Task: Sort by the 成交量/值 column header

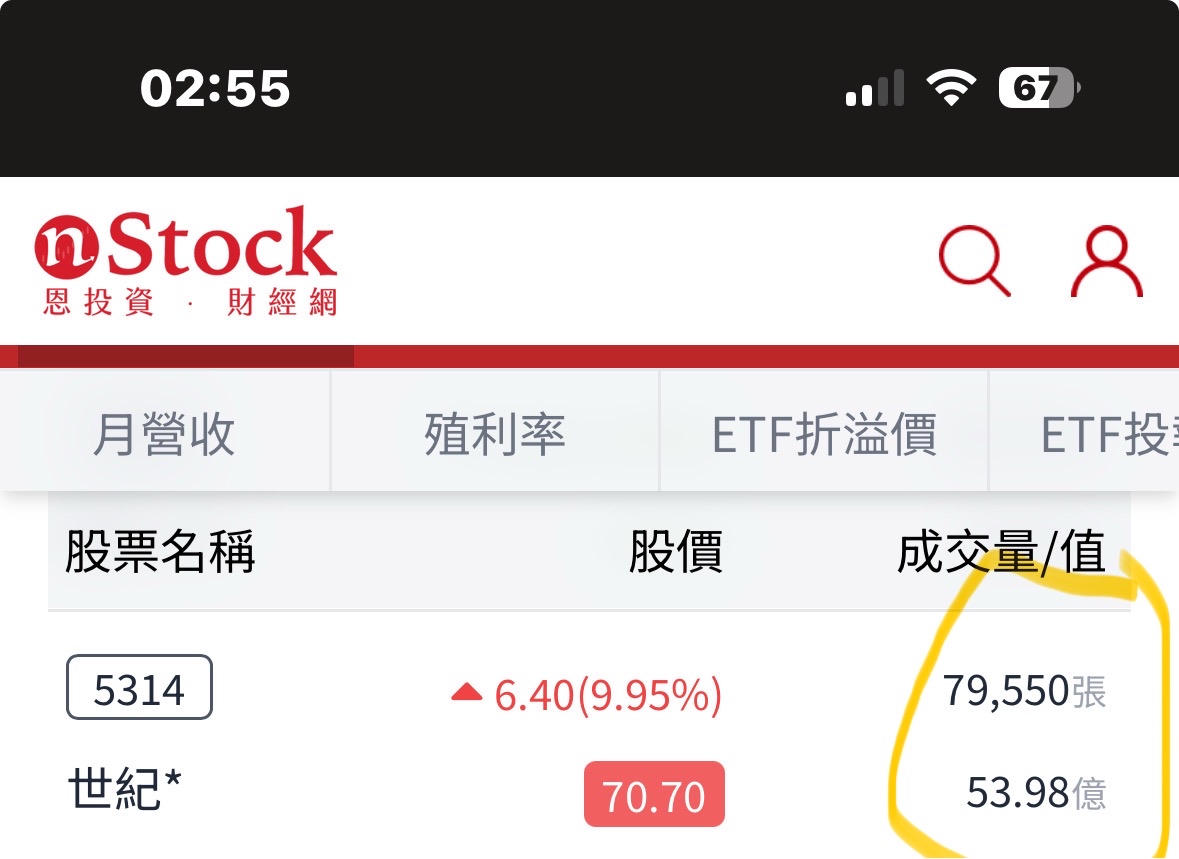Action: pyautogui.click(x=1000, y=552)
